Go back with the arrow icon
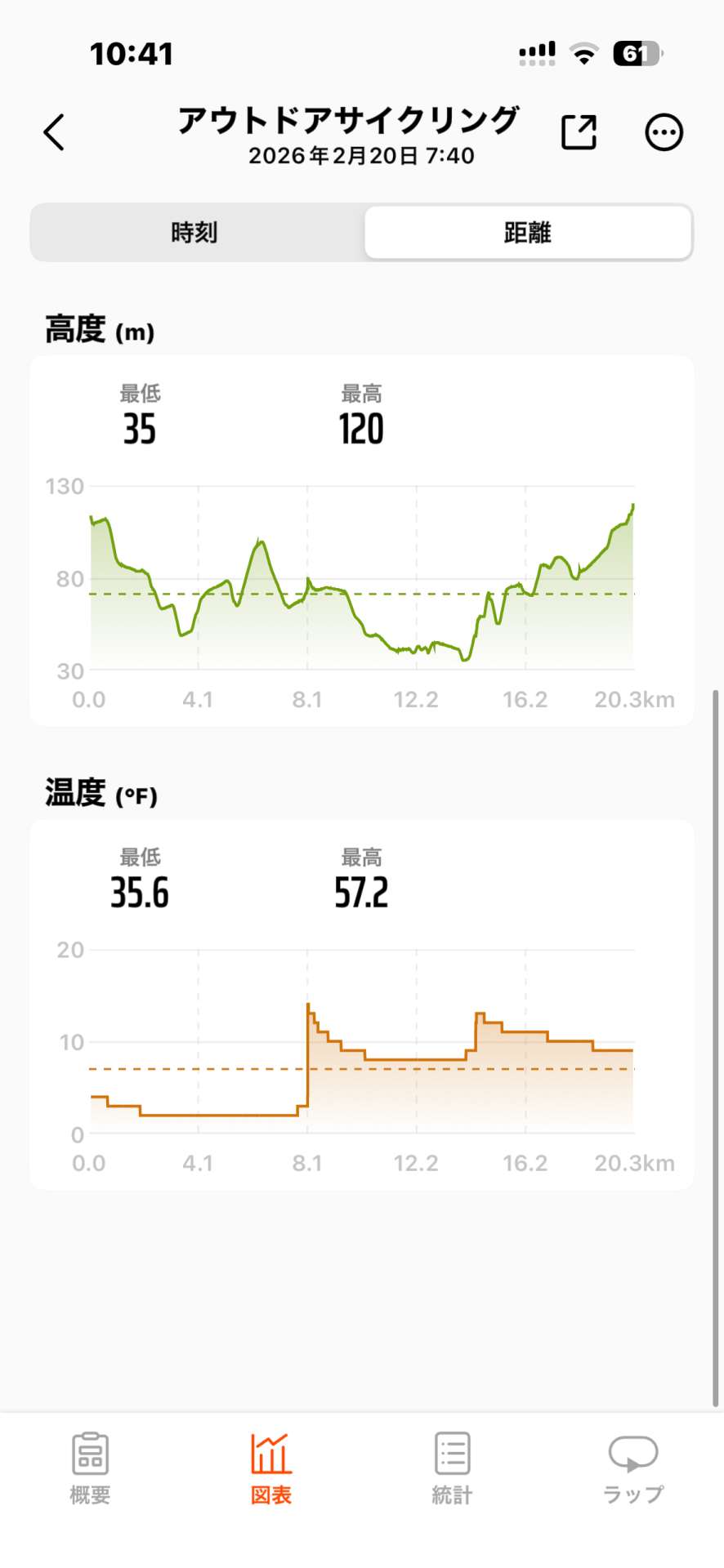Viewport: 724px width, 1568px height. click(54, 132)
